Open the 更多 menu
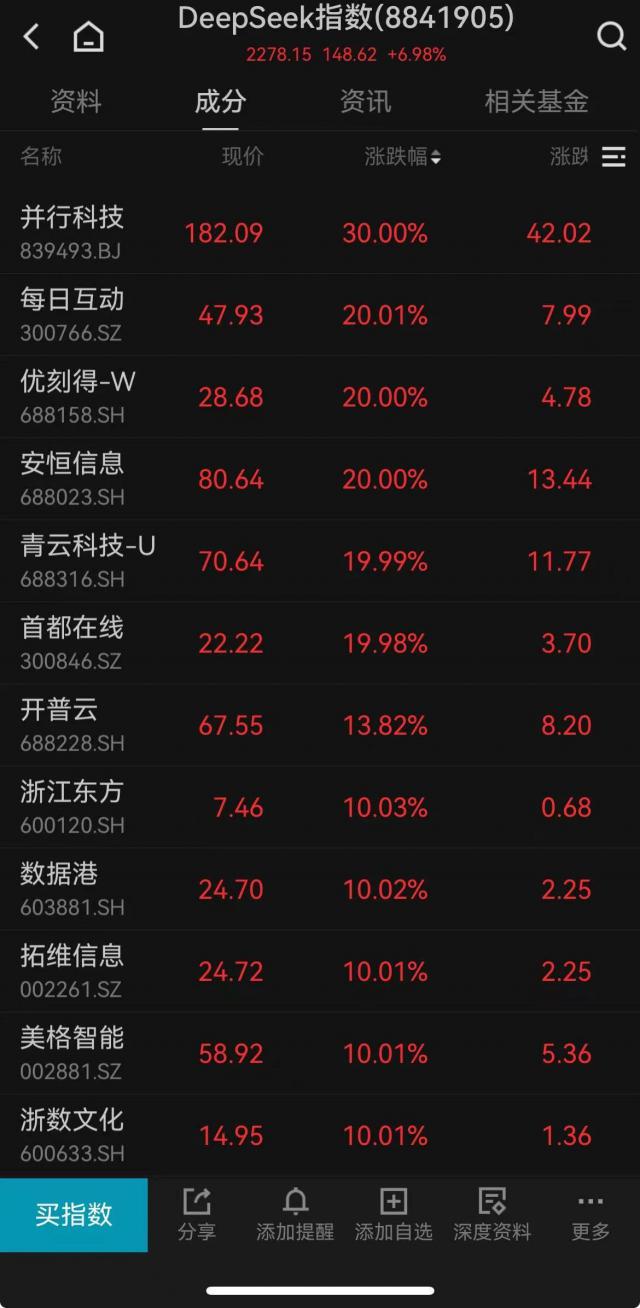The height and width of the screenshot is (1308, 640). [590, 1214]
